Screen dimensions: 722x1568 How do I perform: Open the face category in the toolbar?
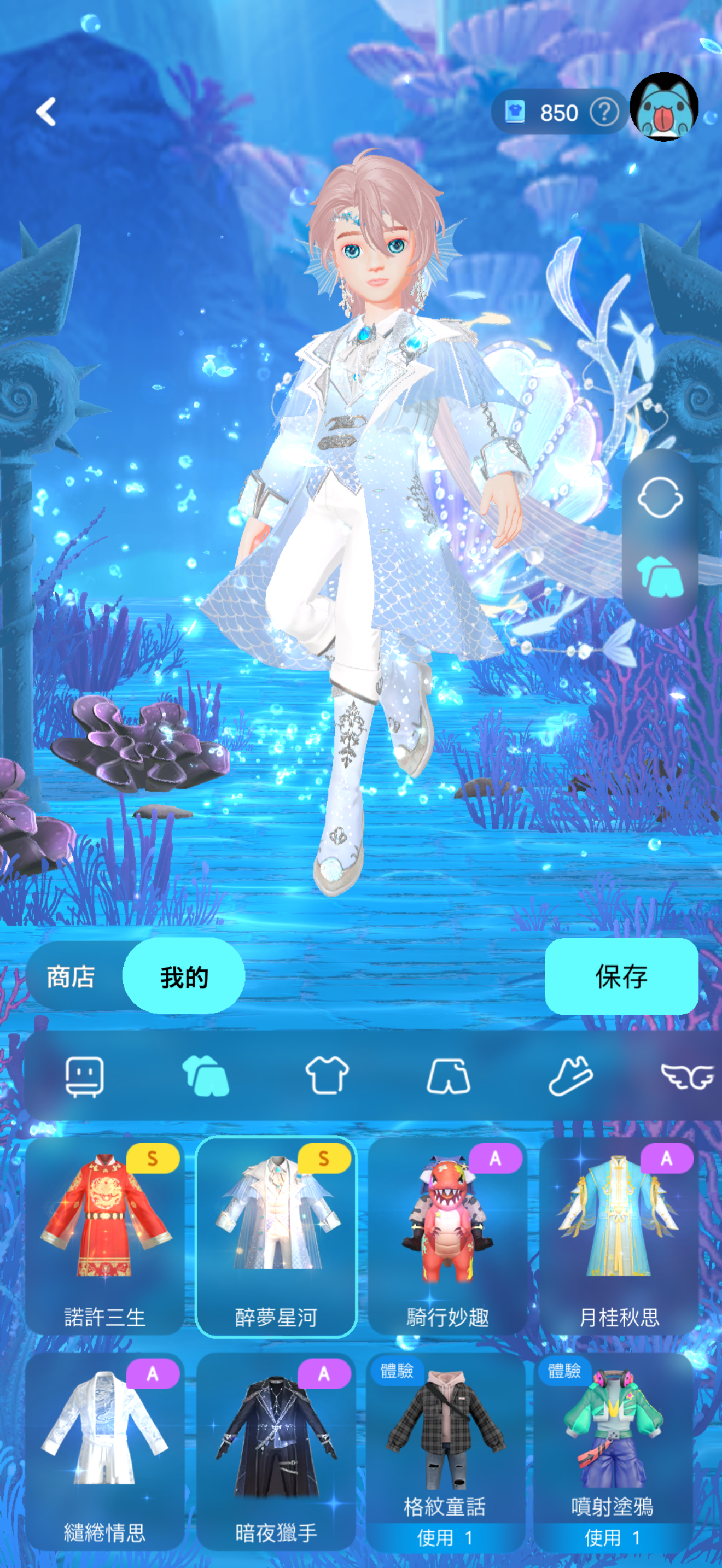(84, 1077)
